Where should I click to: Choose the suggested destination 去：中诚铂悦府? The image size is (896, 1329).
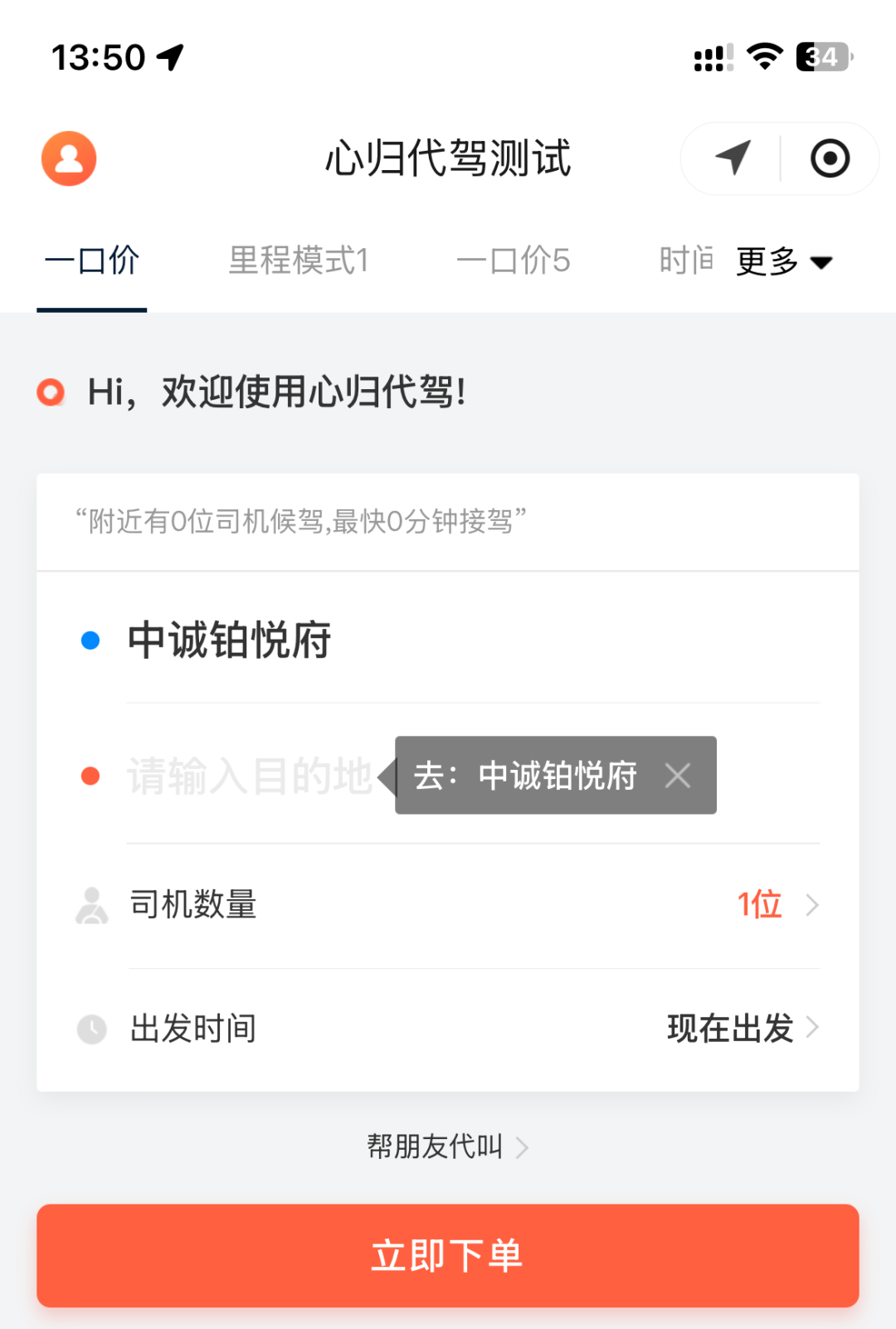click(x=525, y=776)
